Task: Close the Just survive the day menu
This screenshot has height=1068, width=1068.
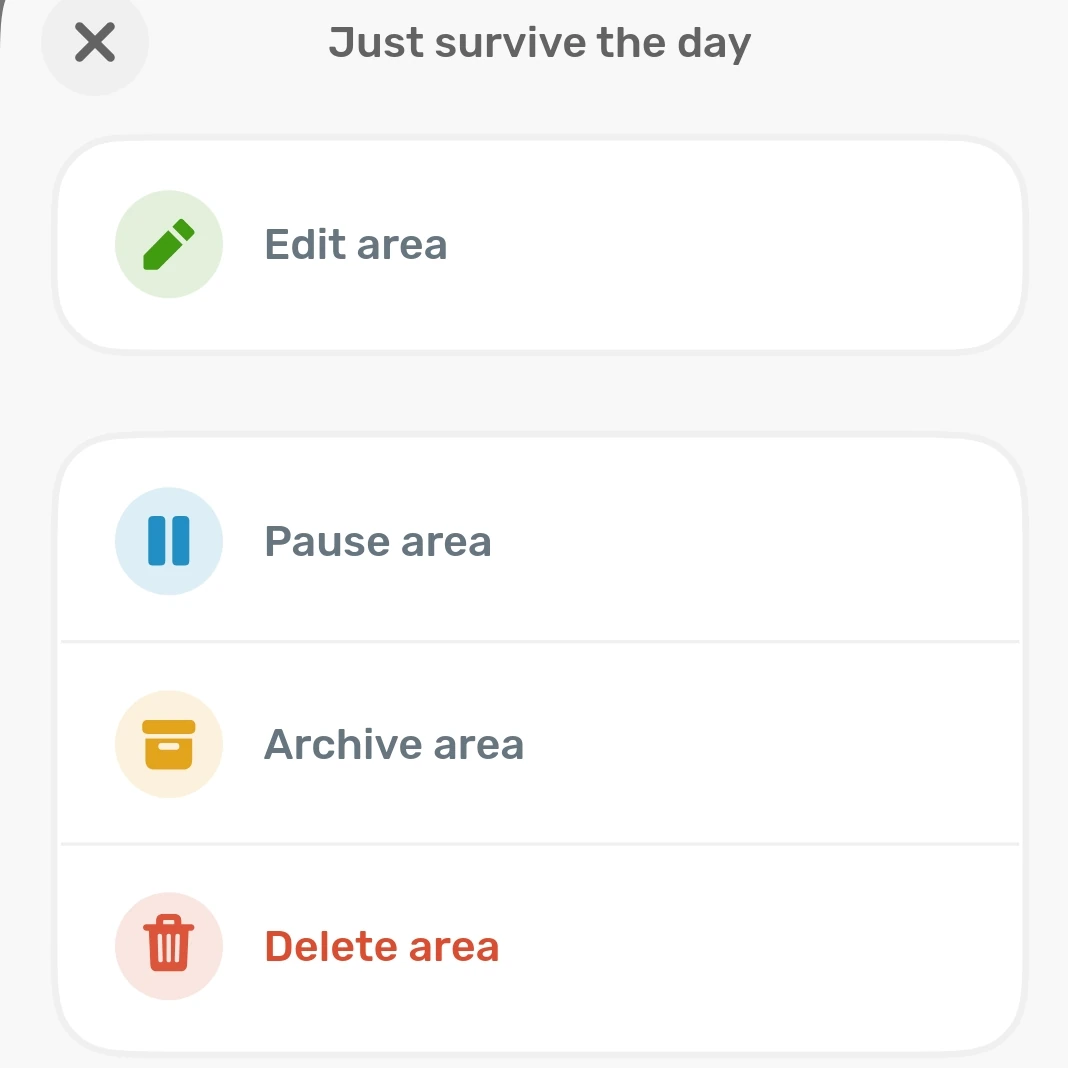Action: pyautogui.click(x=95, y=43)
